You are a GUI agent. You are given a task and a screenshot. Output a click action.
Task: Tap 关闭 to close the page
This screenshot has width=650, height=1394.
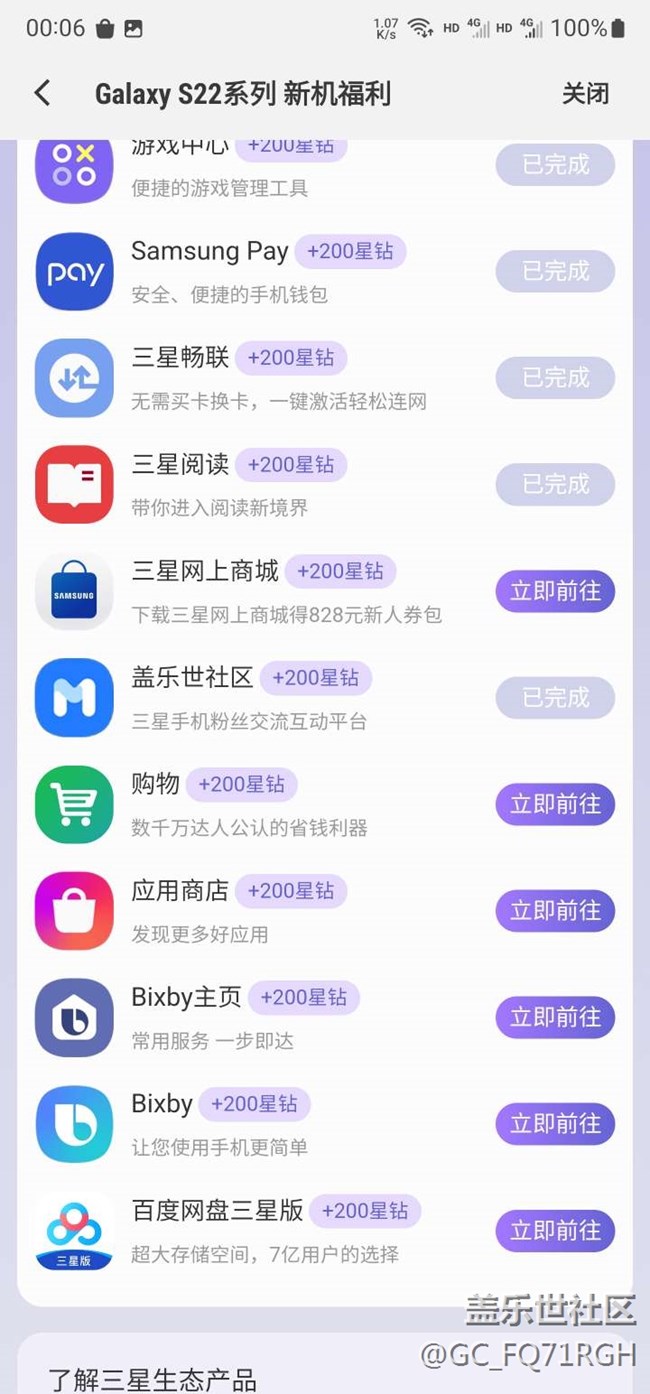click(x=585, y=94)
